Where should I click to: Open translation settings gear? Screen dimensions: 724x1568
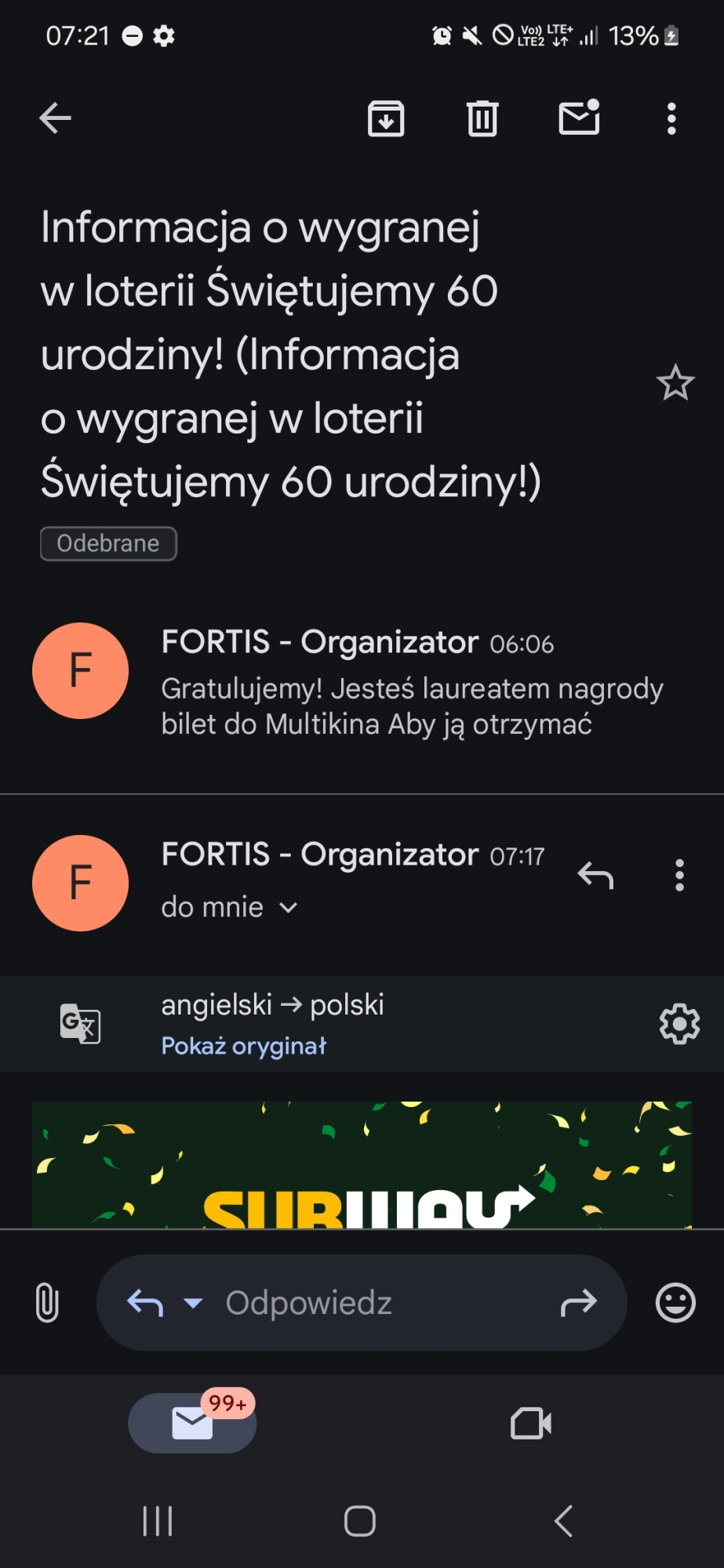tap(679, 1024)
